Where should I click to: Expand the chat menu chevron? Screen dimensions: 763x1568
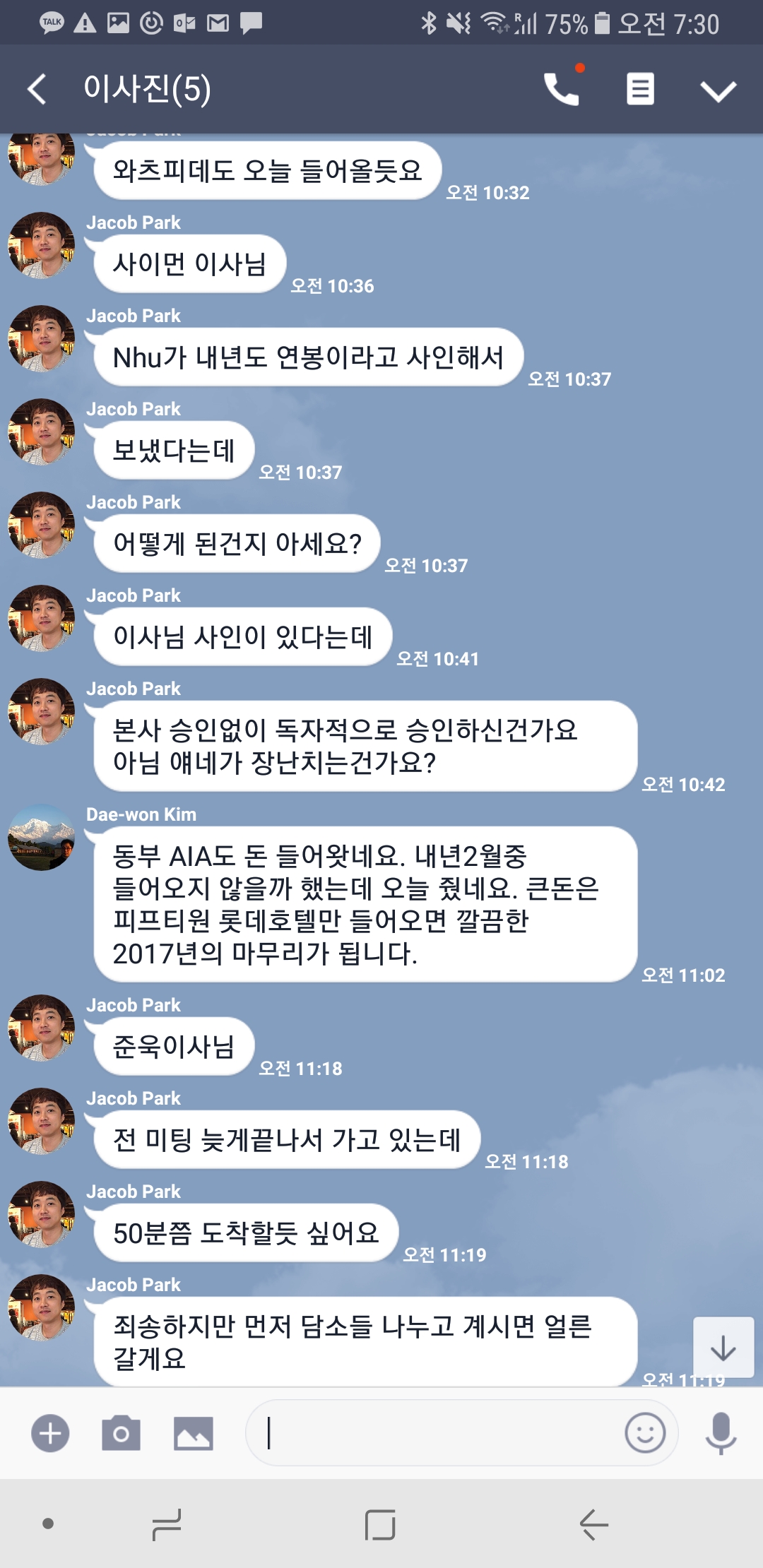point(718,90)
